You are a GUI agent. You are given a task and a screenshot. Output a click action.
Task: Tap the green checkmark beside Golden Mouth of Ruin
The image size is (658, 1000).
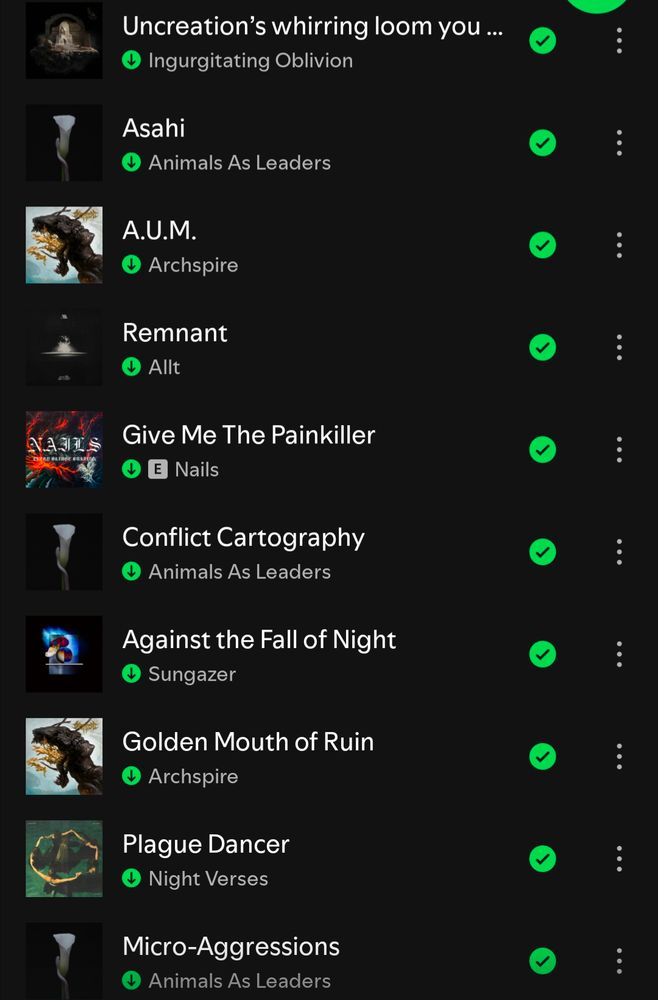pyautogui.click(x=542, y=756)
